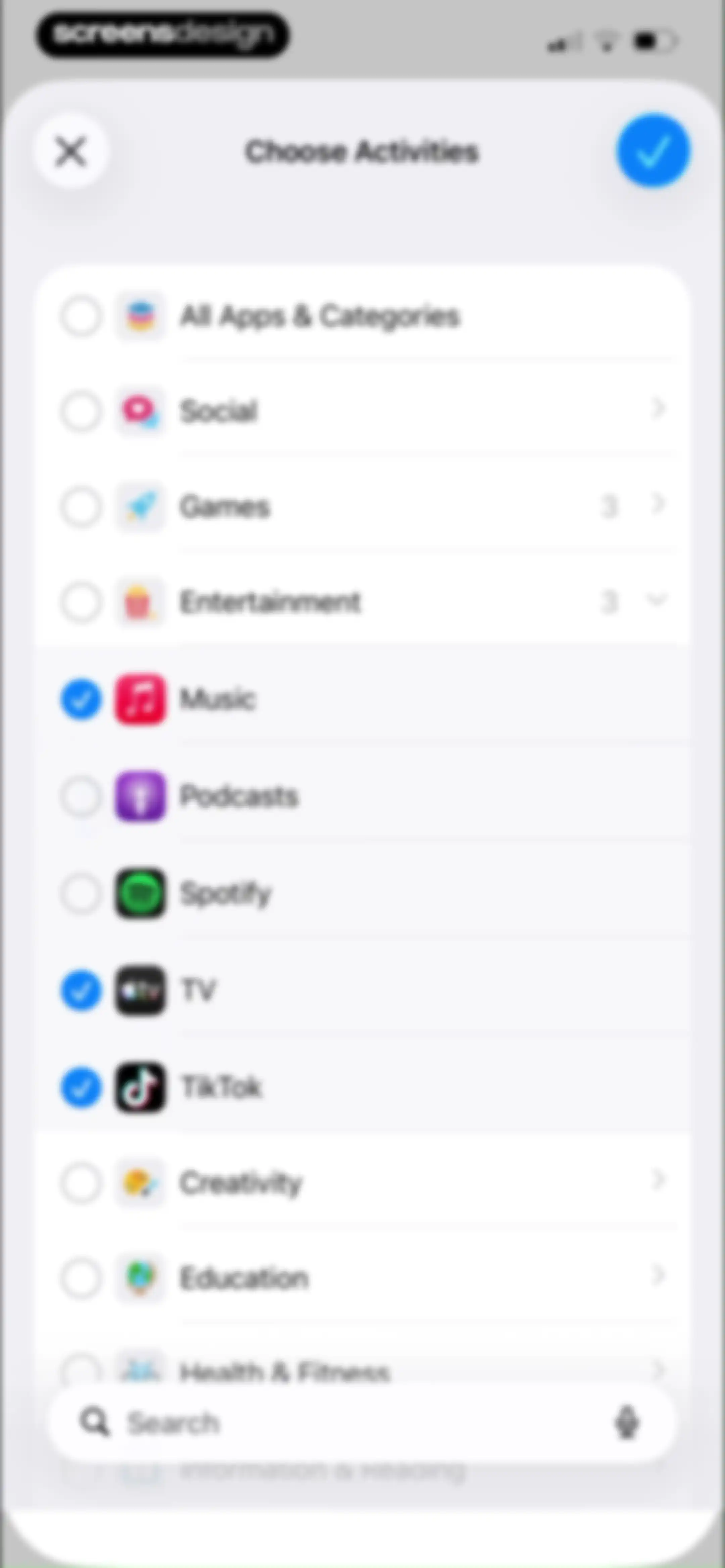The height and width of the screenshot is (1568, 725).
Task: Select the Education category
Action: point(81,1278)
